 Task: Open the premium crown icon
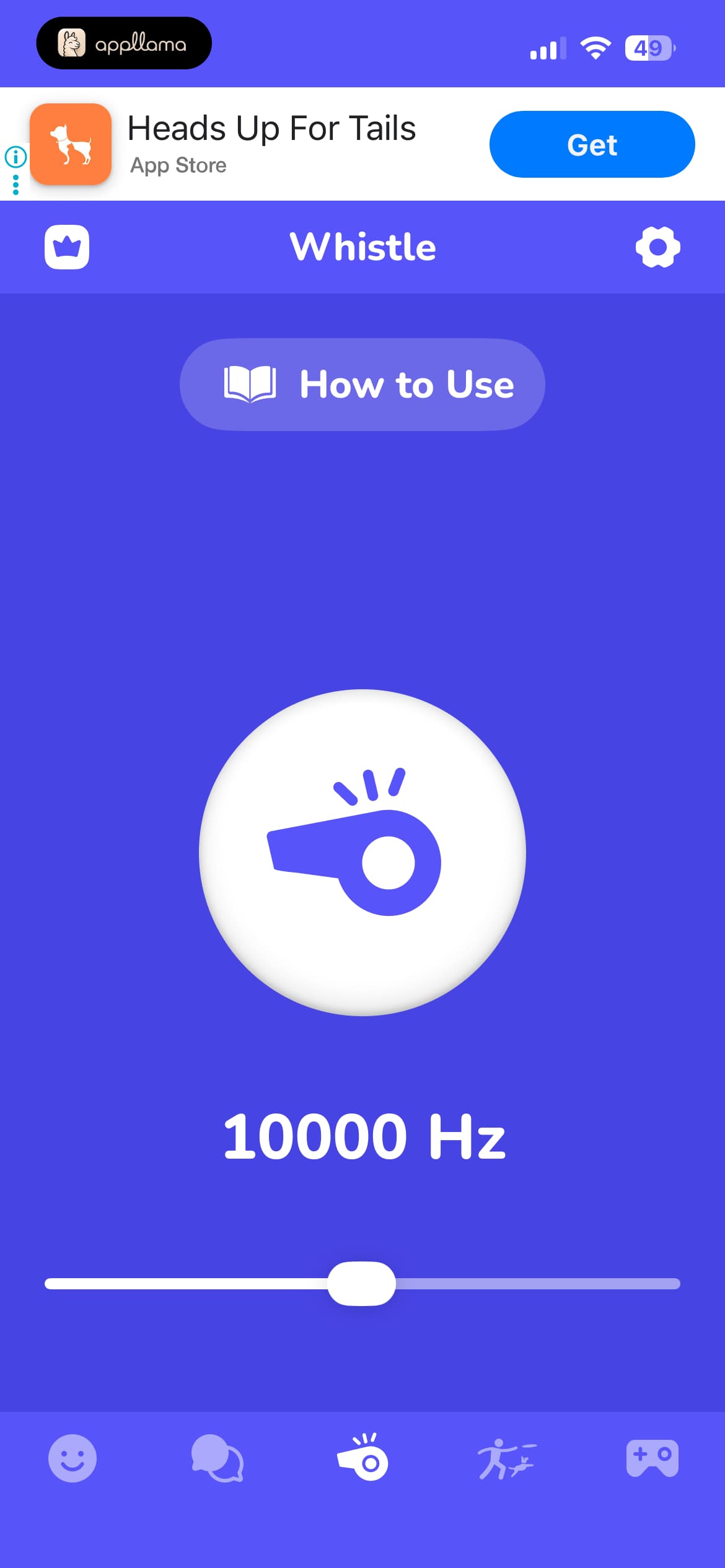point(67,246)
